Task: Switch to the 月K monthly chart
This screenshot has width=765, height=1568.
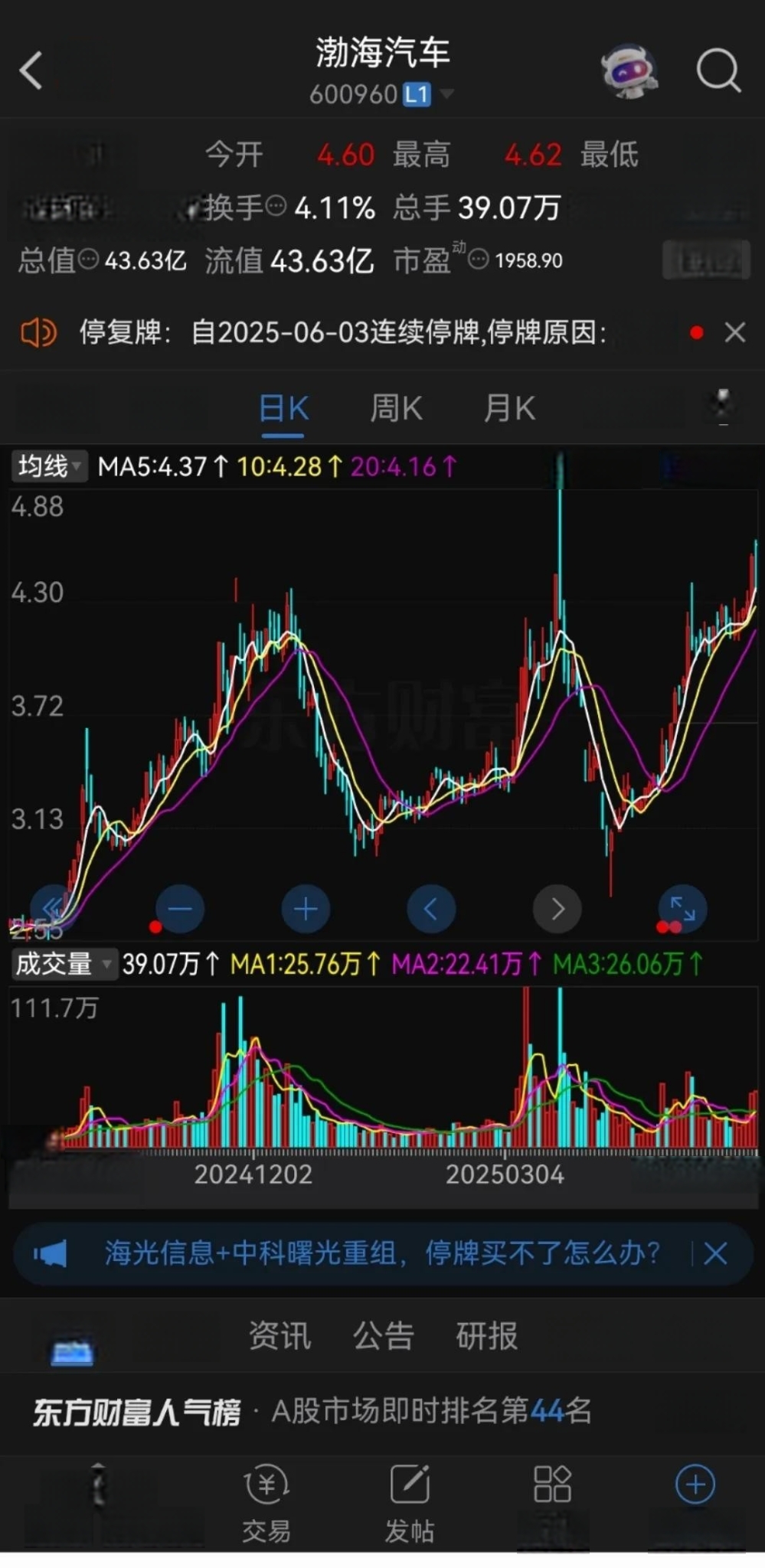Action: [x=509, y=408]
